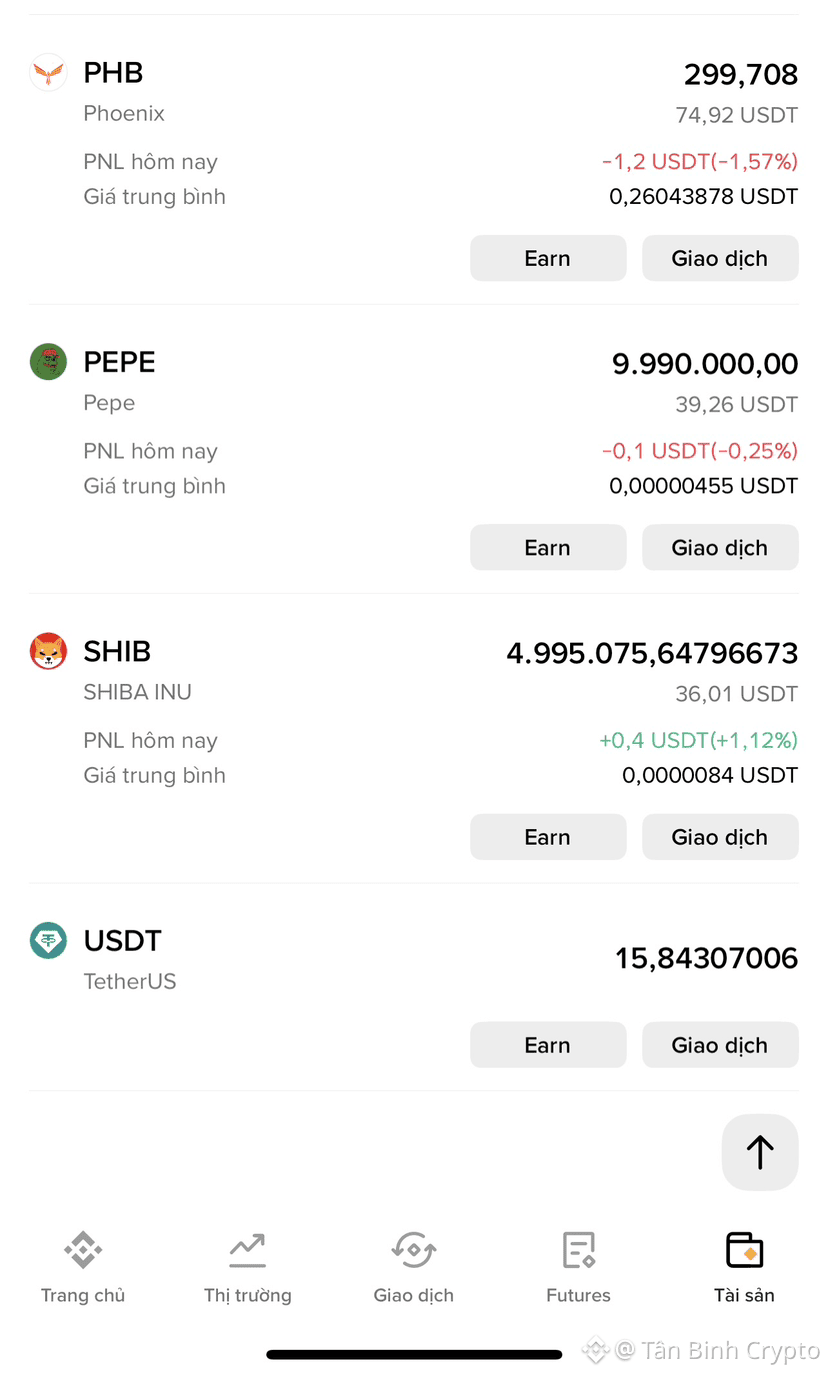Click the PEPE coin icon
The width and height of the screenshot is (828, 1375).
click(x=48, y=361)
